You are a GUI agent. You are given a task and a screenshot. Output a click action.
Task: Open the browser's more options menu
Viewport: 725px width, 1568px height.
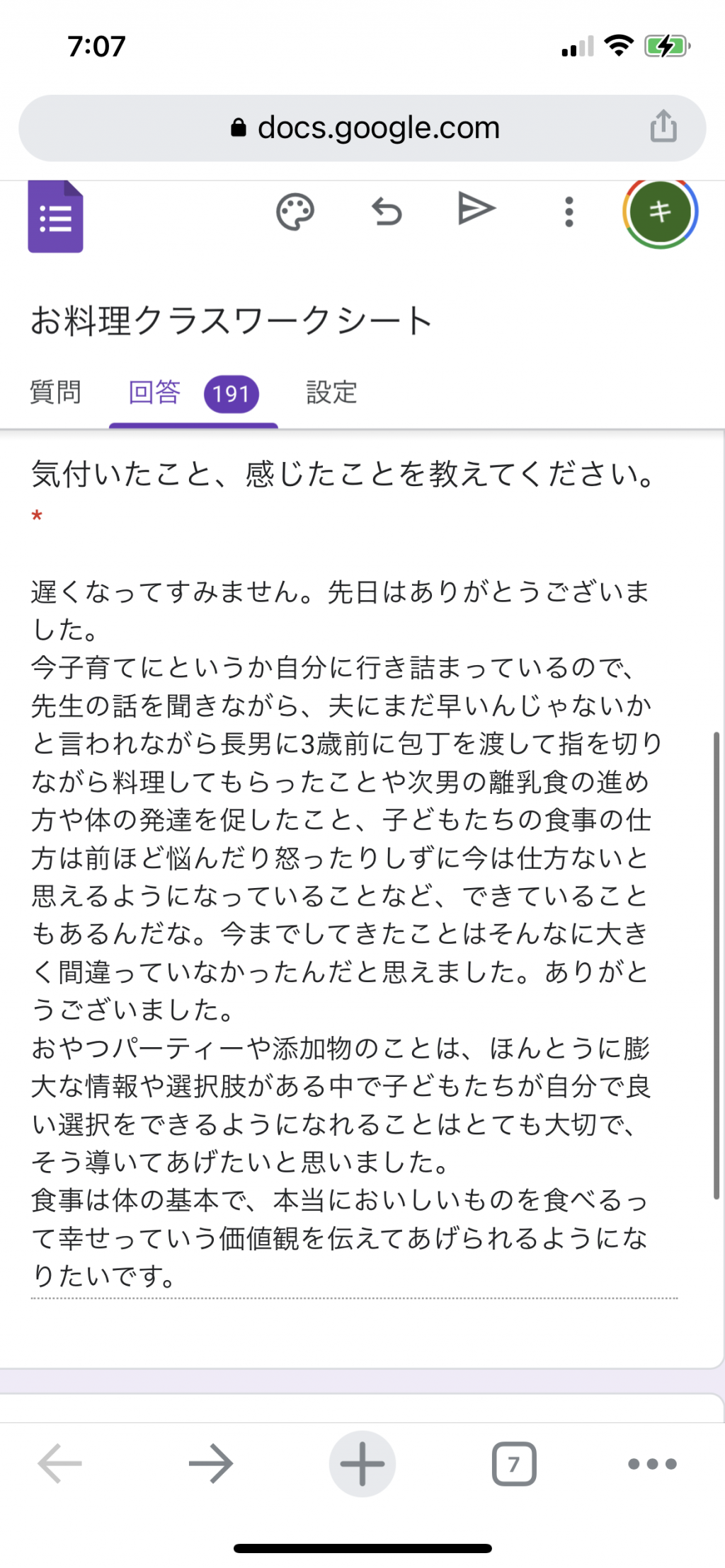pos(652,1463)
